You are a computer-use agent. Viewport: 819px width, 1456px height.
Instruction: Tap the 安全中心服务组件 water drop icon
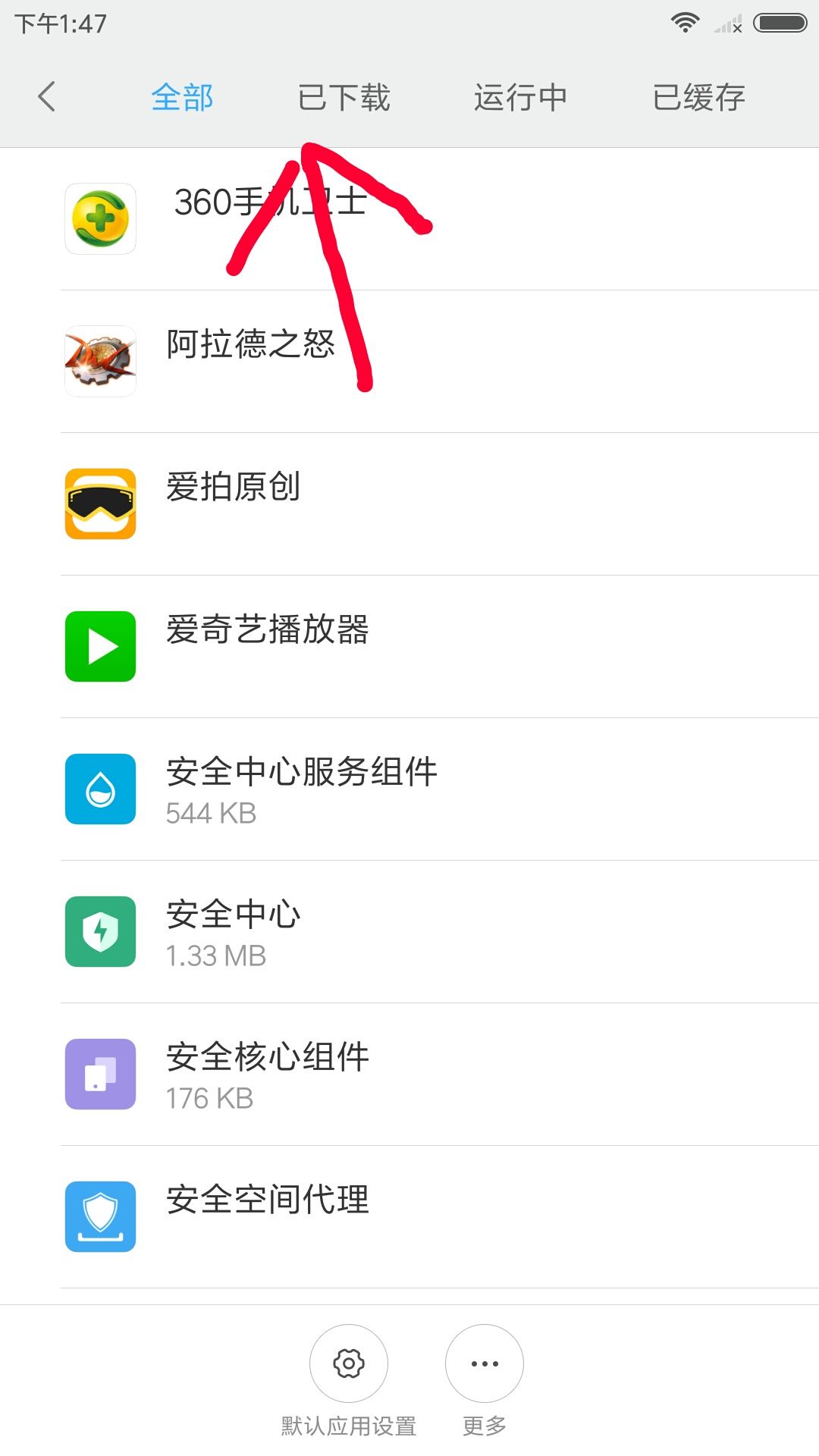tap(99, 788)
